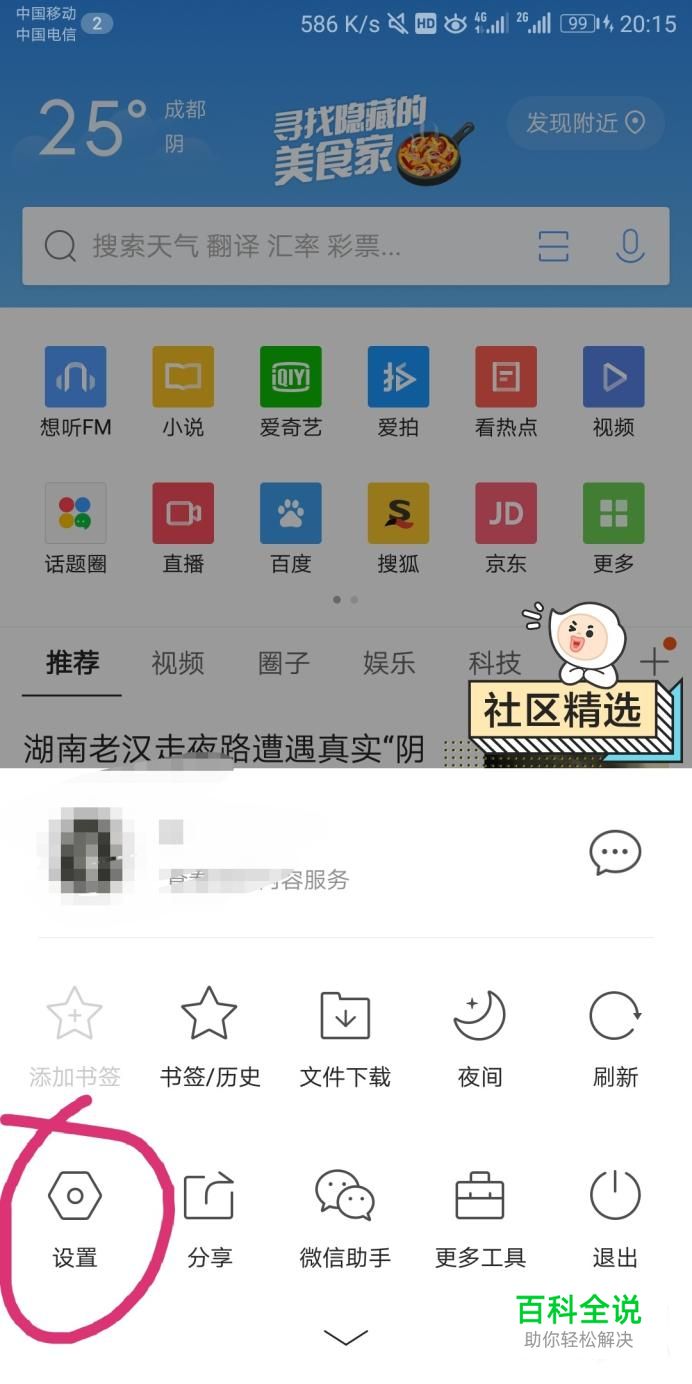This screenshot has width=692, height=1384.
Task: Open the 想听FM shortcut
Action: pyautogui.click(x=76, y=392)
